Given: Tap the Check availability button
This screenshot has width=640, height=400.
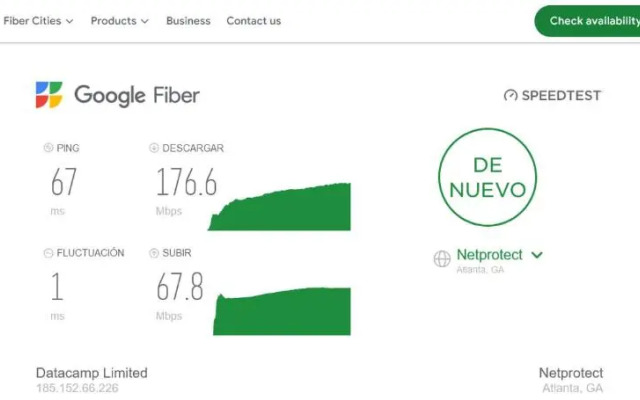Looking at the screenshot, I should point(590,21).
